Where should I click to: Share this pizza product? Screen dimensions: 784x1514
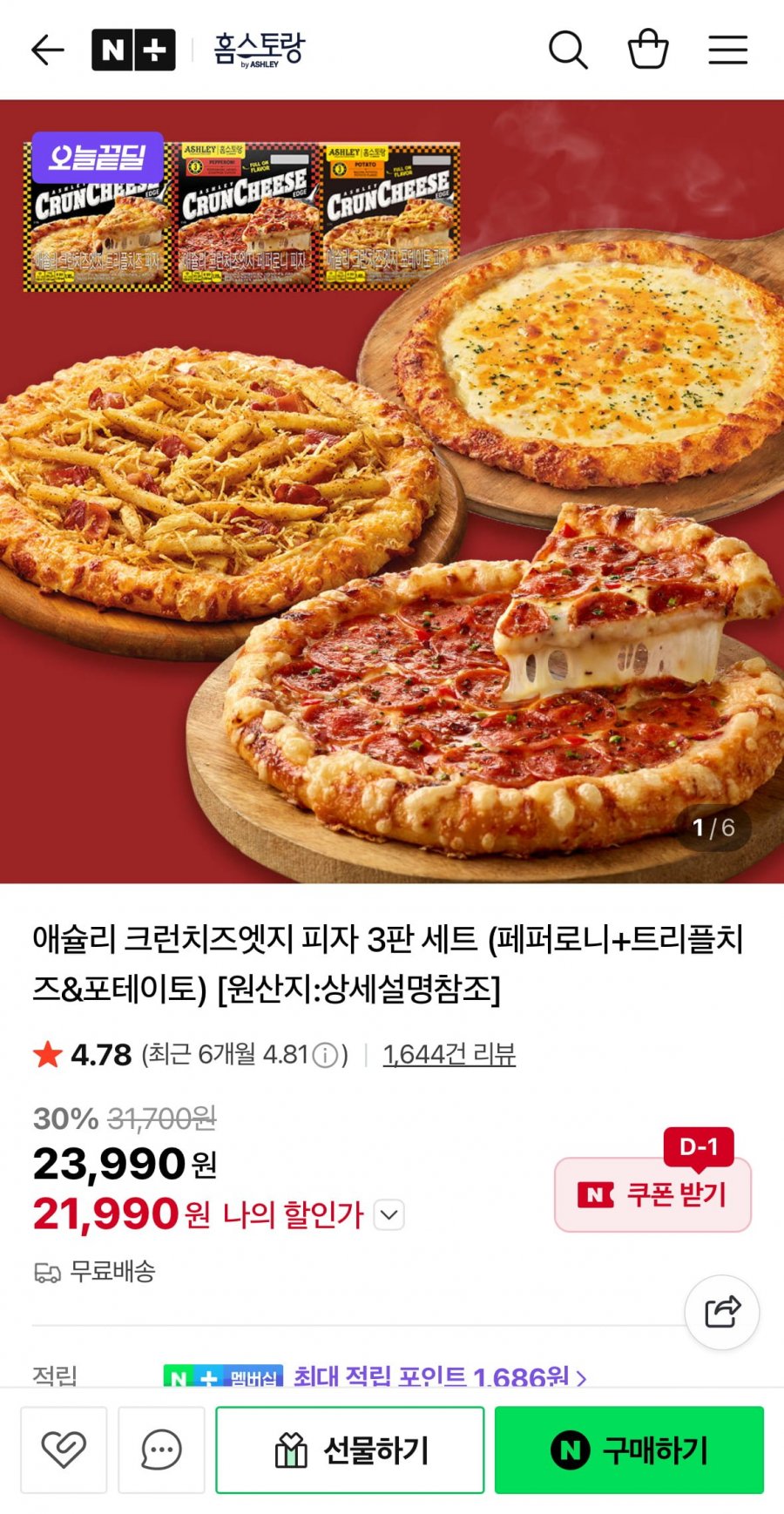(721, 1312)
